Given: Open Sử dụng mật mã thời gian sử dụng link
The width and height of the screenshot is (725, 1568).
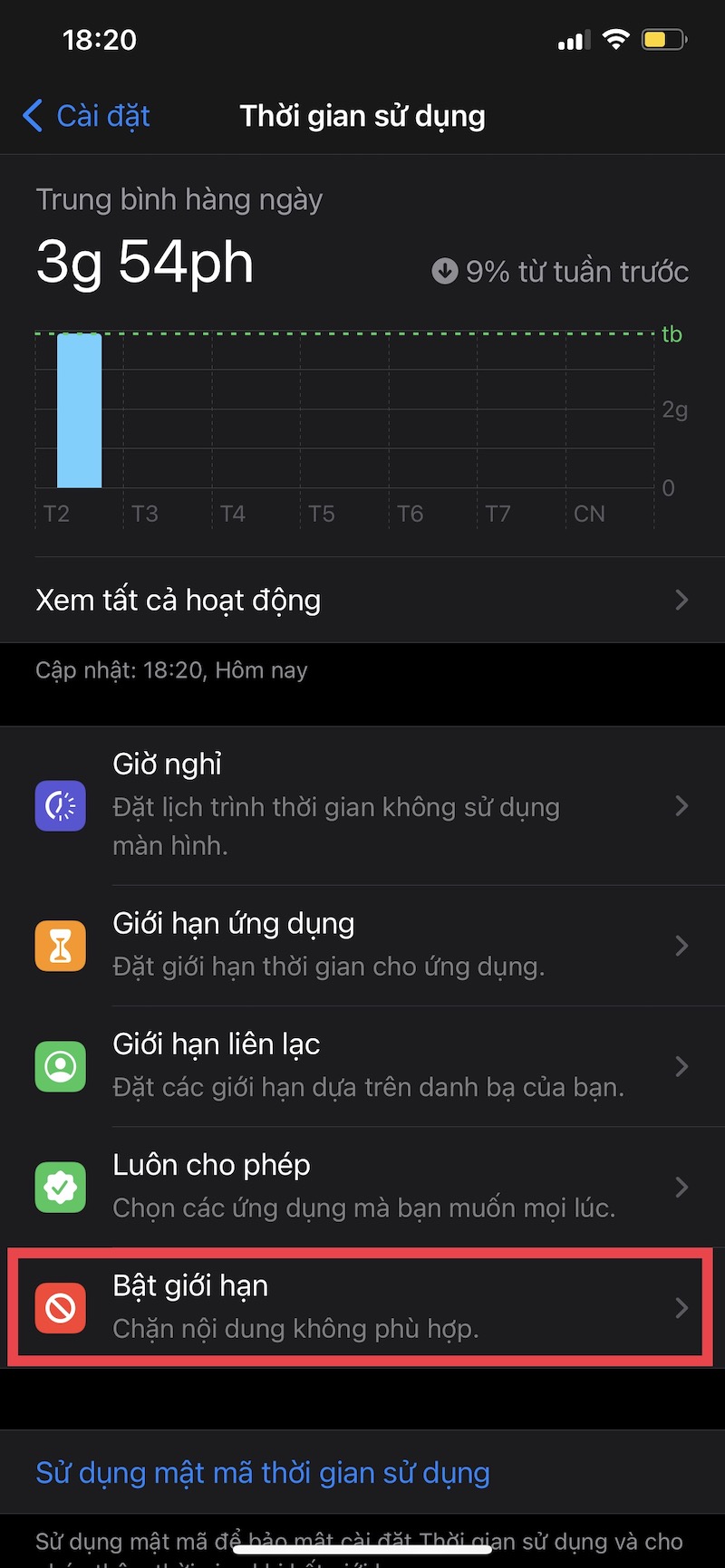Looking at the screenshot, I should coord(262,1473).
